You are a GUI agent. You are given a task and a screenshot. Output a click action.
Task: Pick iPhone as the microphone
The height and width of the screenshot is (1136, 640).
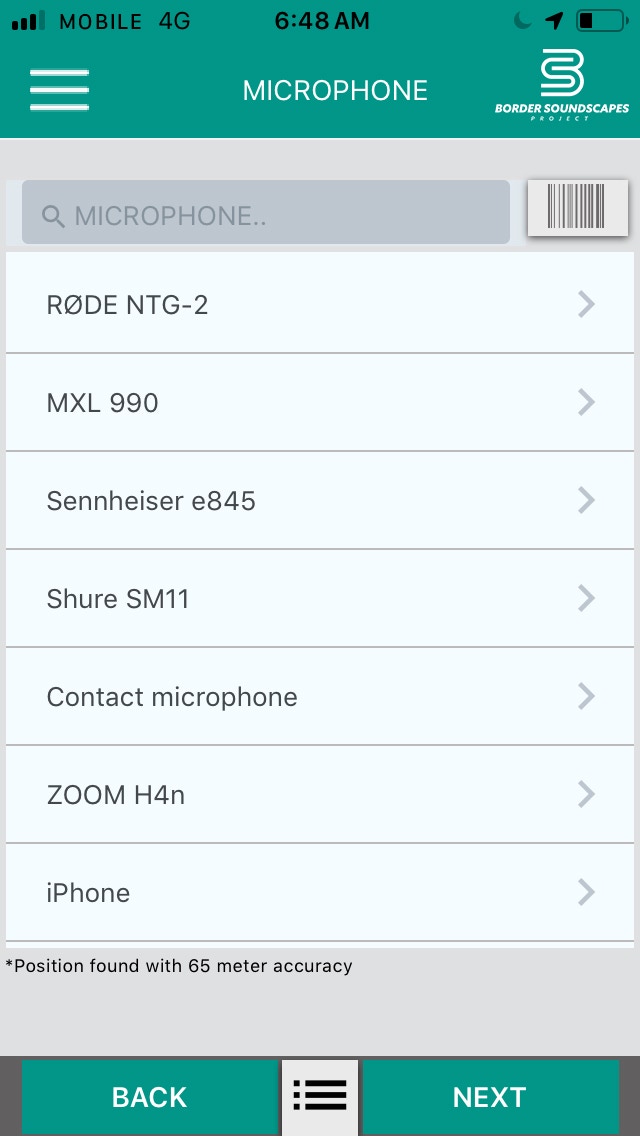click(320, 893)
